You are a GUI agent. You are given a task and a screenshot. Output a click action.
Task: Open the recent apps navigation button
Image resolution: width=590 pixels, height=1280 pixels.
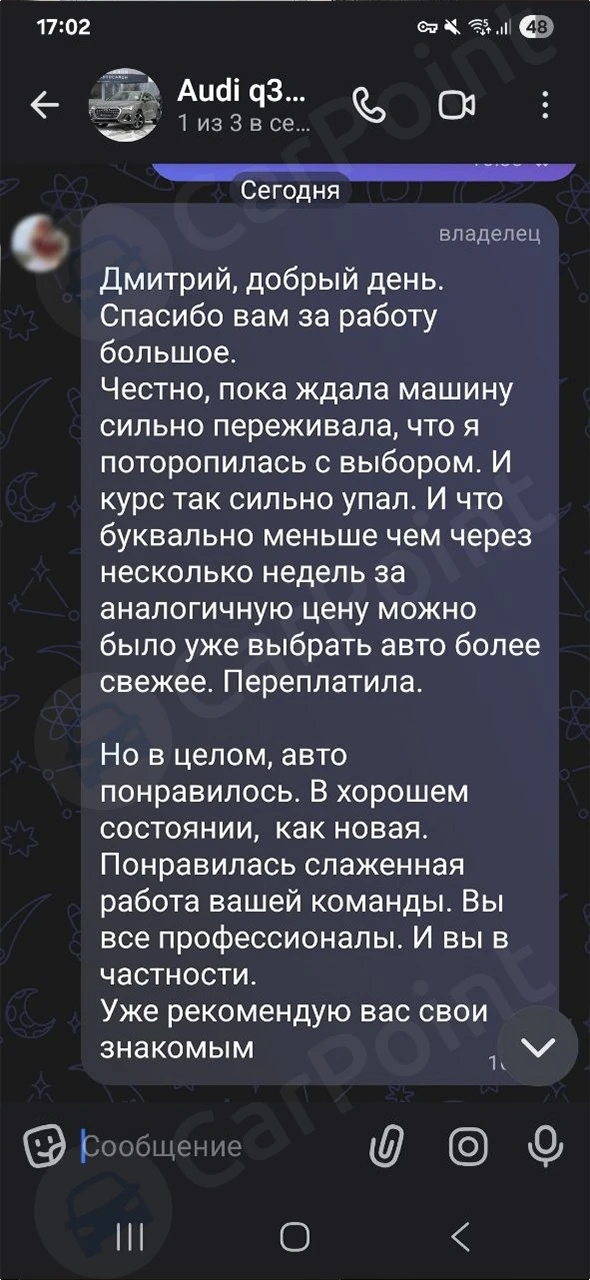point(130,1237)
